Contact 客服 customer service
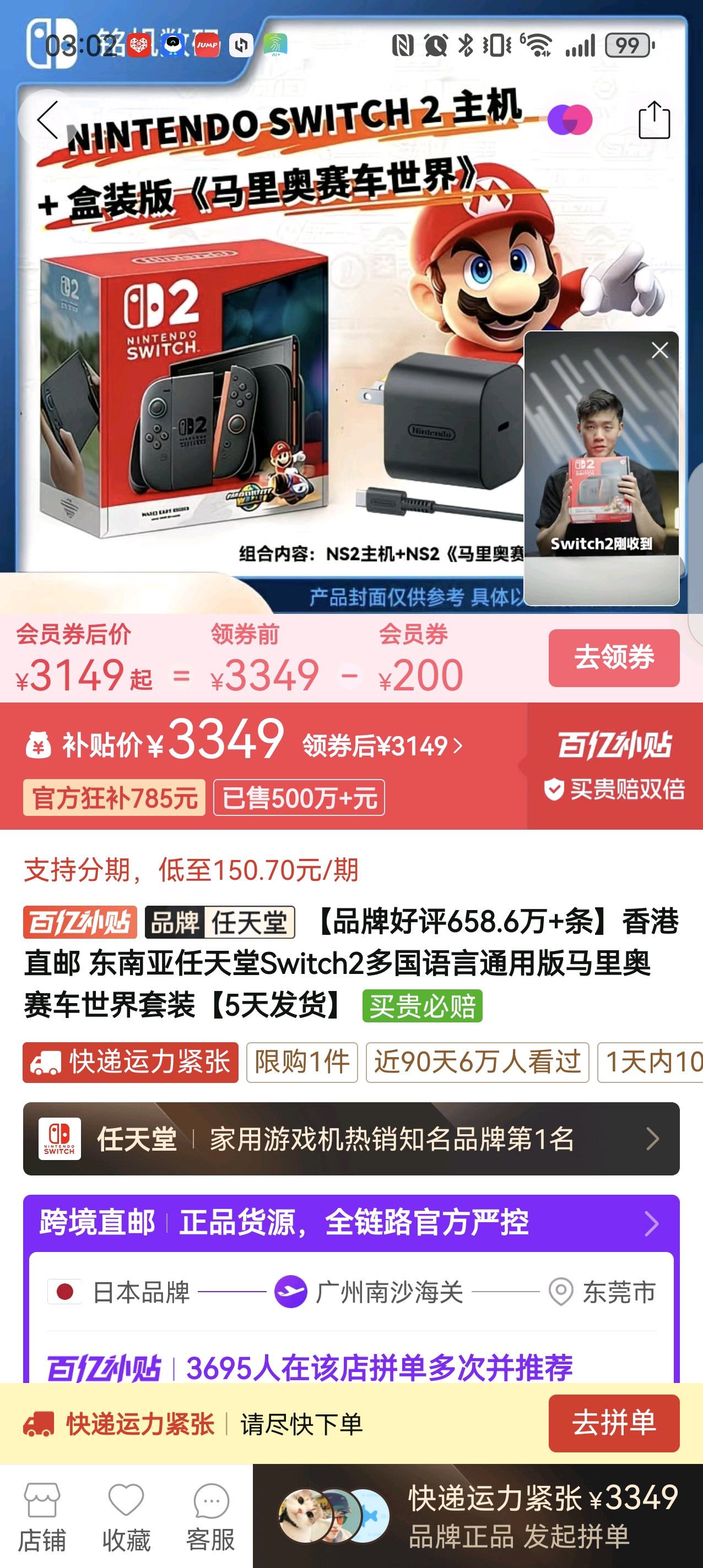703x1568 pixels. (x=211, y=1516)
